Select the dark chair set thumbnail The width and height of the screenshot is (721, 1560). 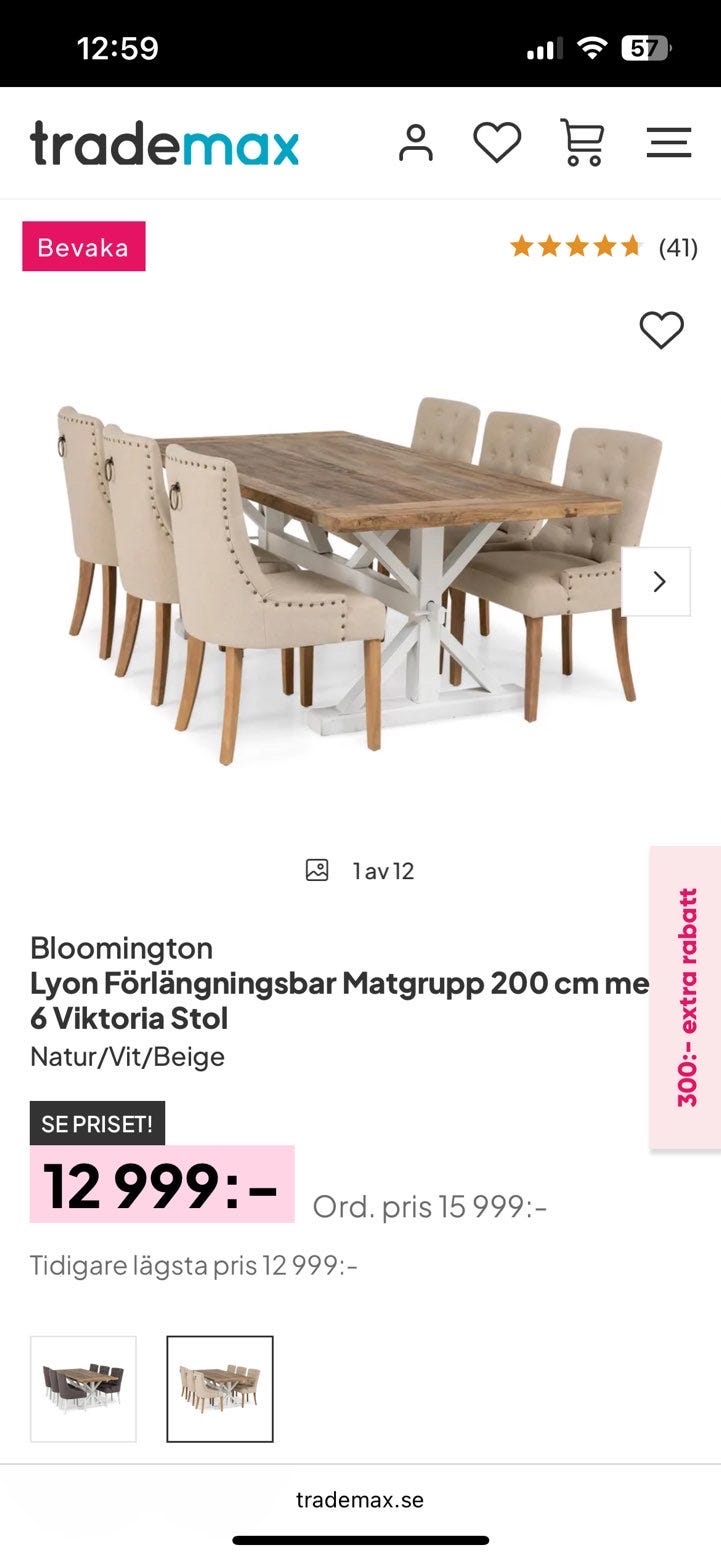pos(83,1390)
